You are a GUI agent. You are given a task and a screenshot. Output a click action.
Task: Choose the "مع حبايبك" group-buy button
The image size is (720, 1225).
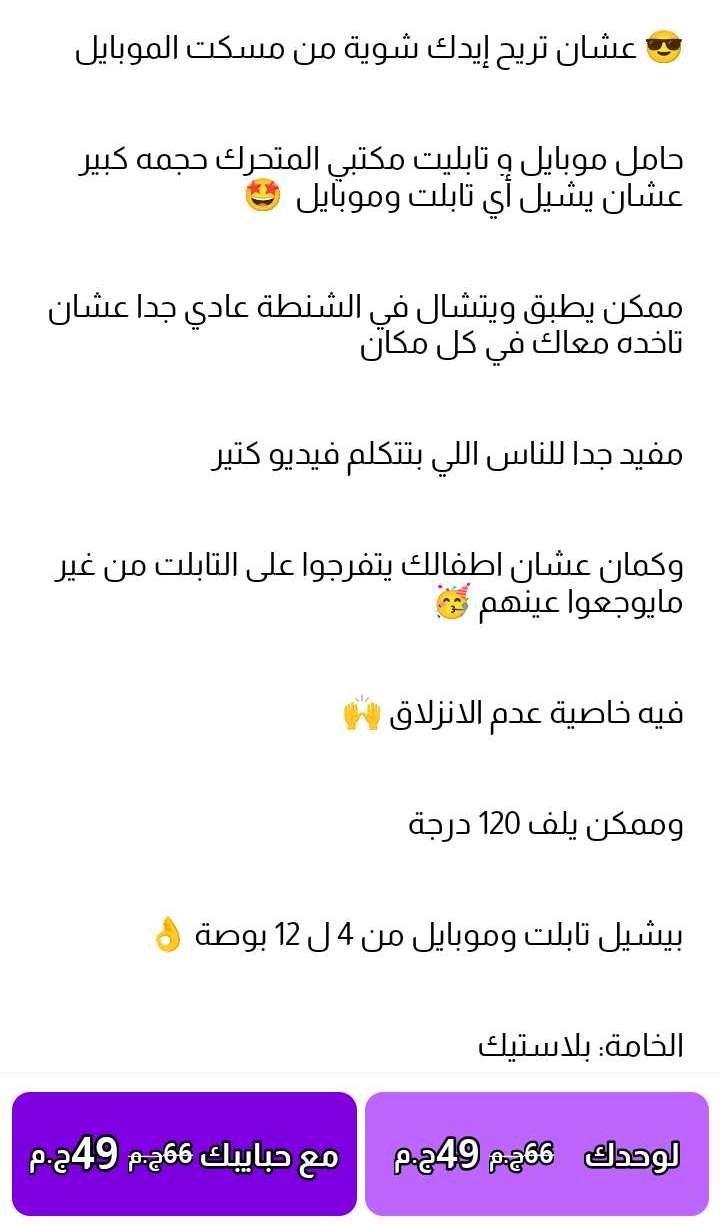point(184,1154)
